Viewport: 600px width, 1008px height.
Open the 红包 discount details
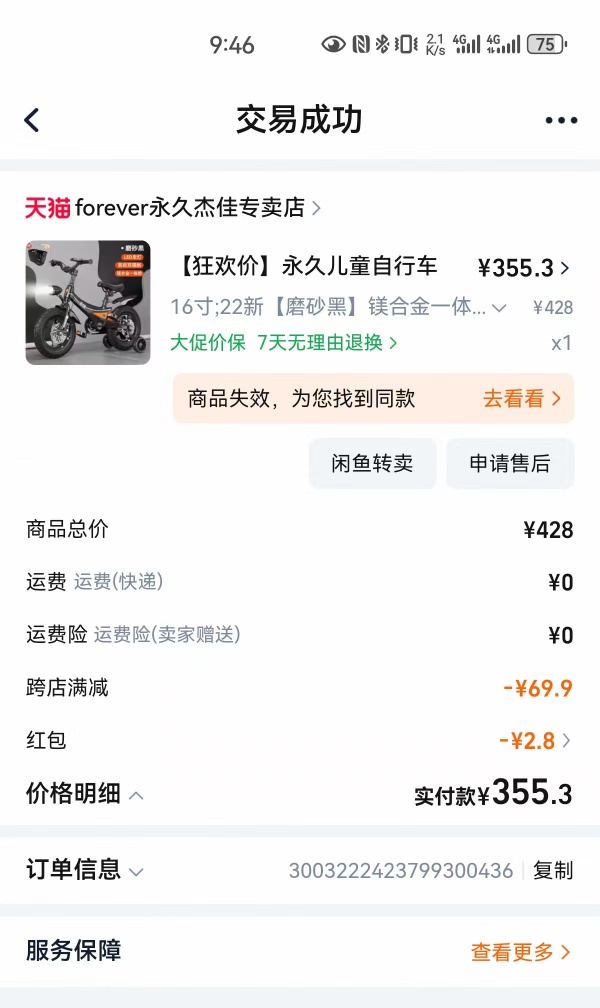pos(535,741)
